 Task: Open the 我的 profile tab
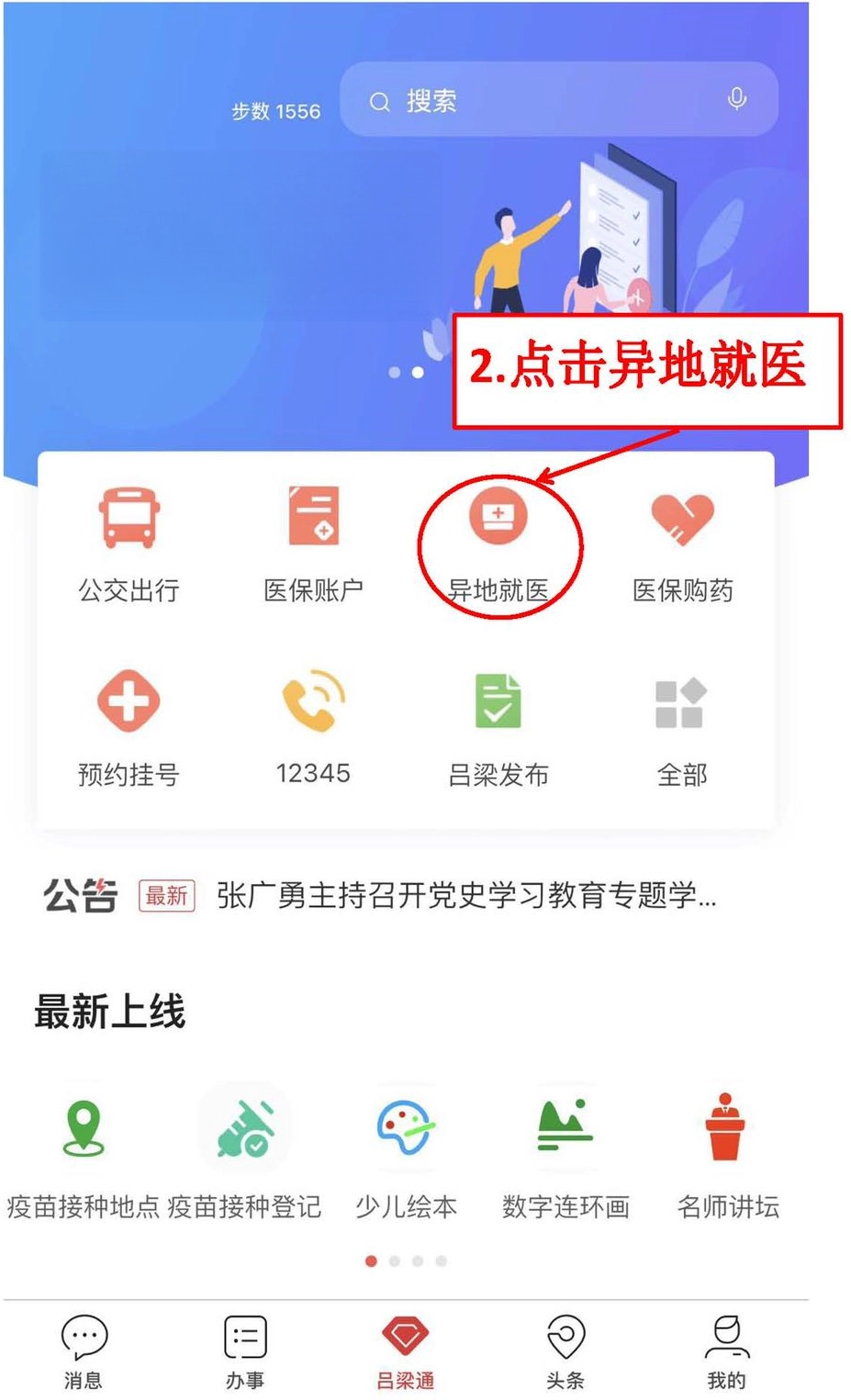coord(726,1351)
